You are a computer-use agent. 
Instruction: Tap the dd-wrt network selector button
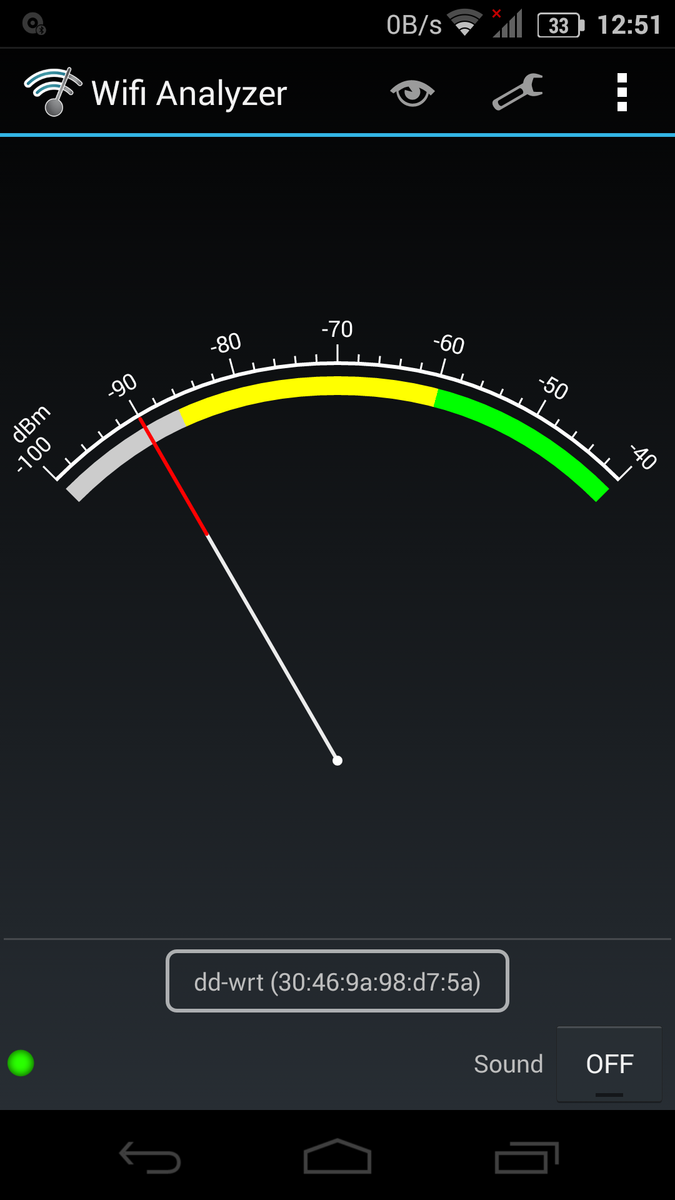(x=337, y=981)
